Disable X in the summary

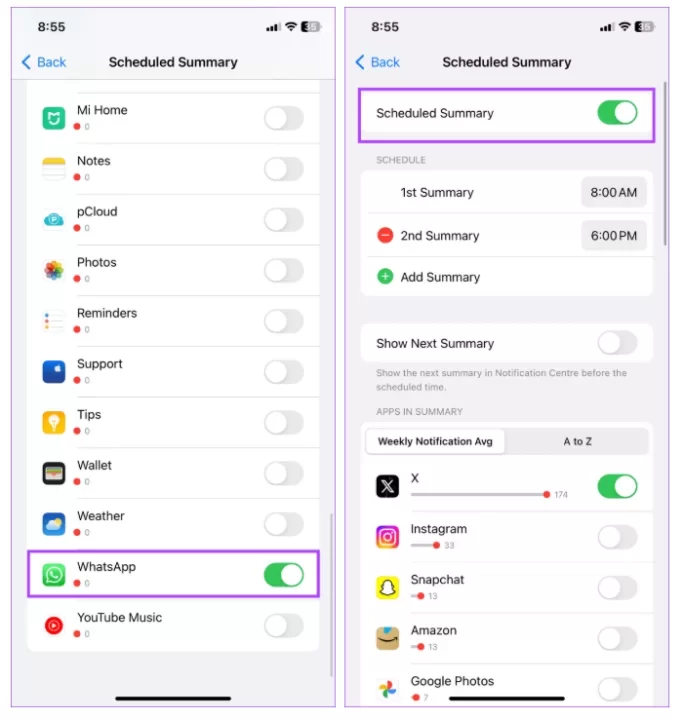click(617, 487)
